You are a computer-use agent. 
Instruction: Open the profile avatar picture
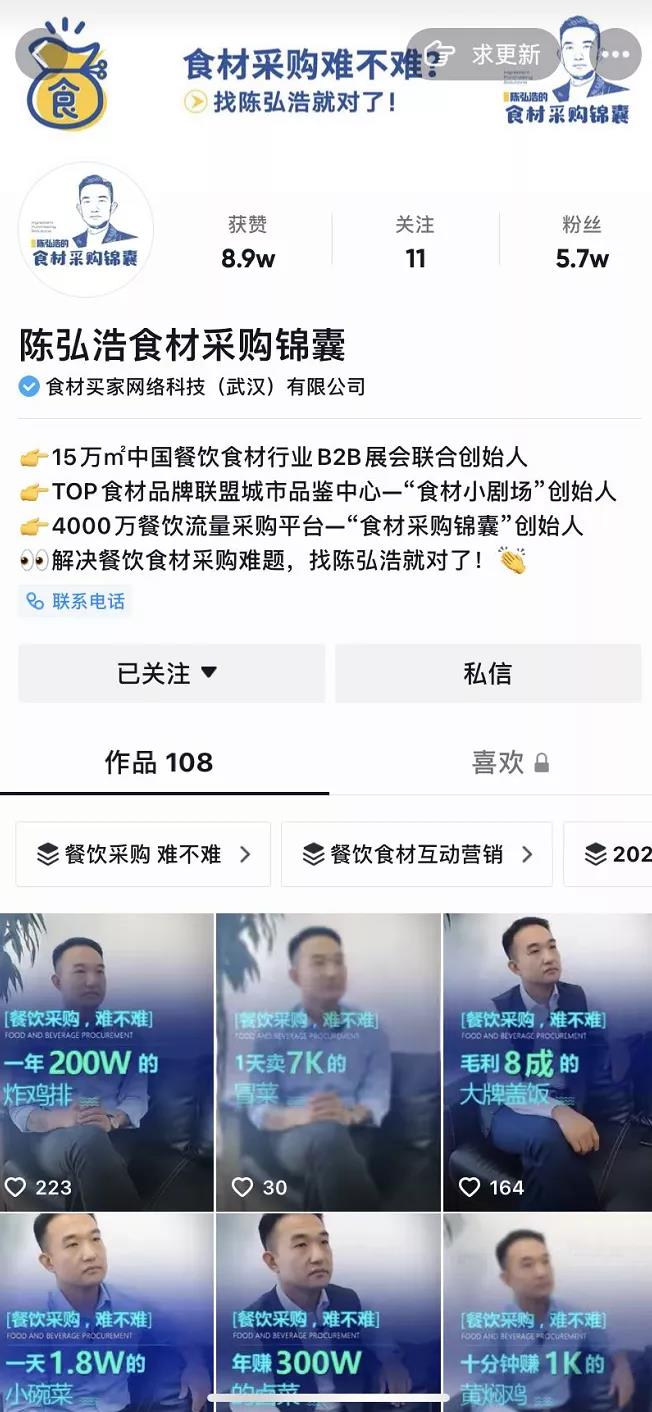click(x=86, y=230)
